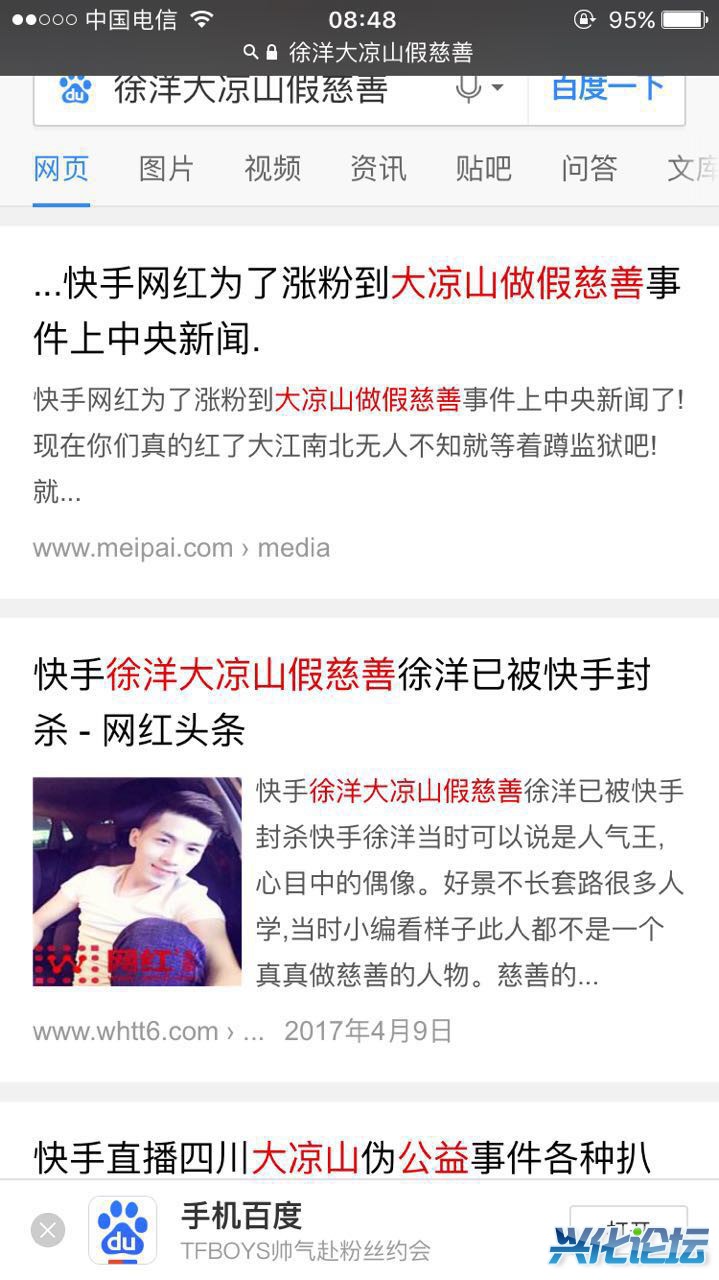Image resolution: width=719 pixels, height=1280 pixels.
Task: Switch to the 资讯 tab
Action: click(x=378, y=168)
